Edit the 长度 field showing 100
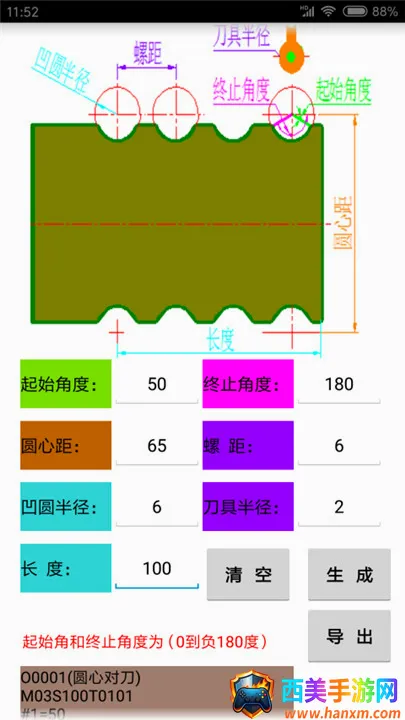The width and height of the screenshot is (405, 720). 157,569
